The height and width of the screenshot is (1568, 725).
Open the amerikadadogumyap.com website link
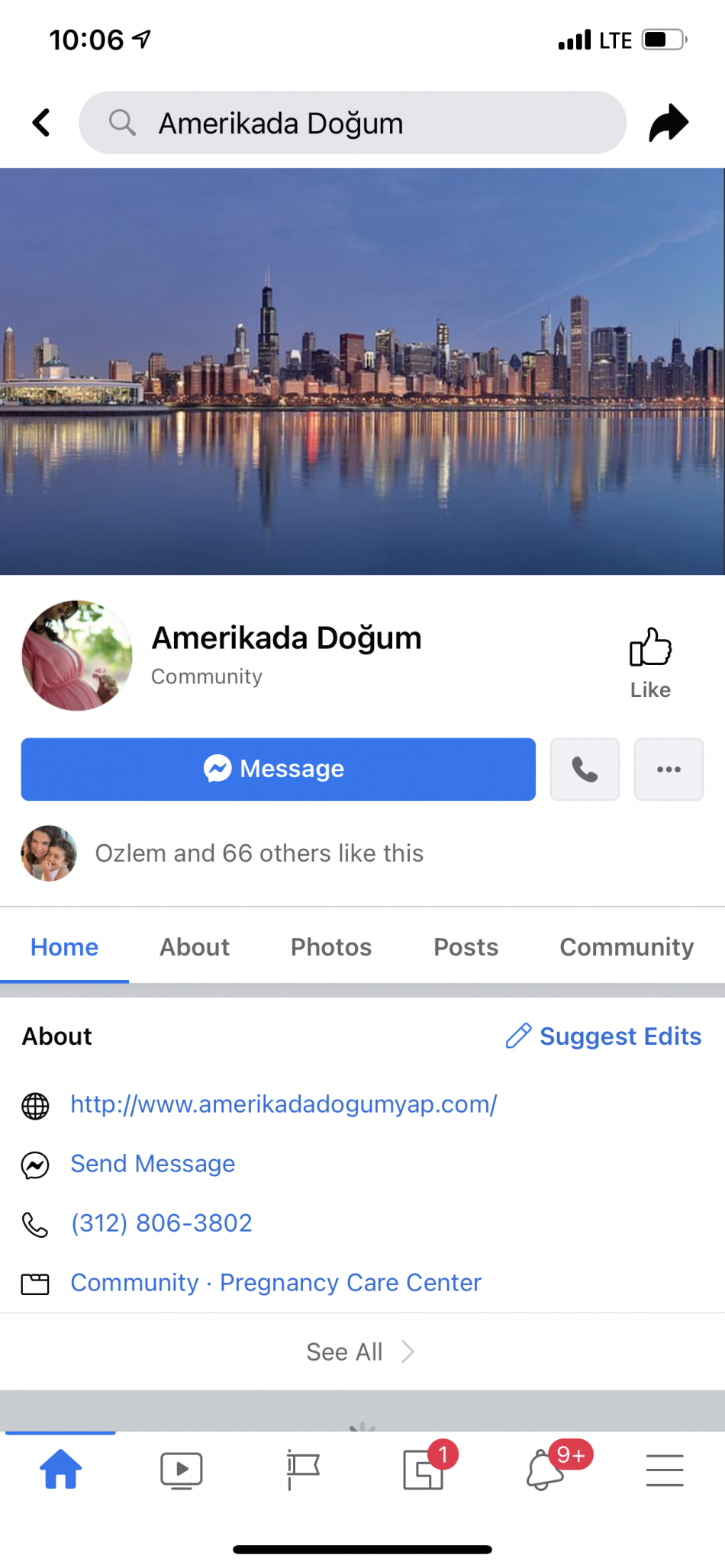(283, 1104)
